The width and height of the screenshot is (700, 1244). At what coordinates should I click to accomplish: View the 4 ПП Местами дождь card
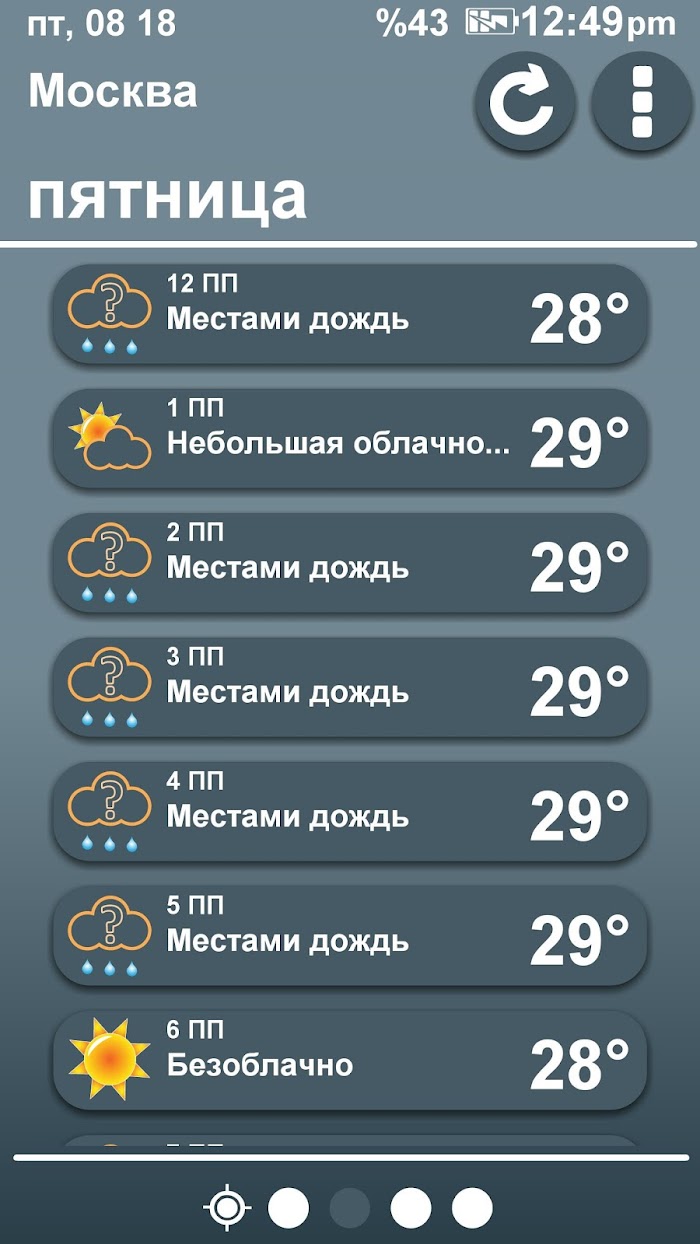point(350,812)
